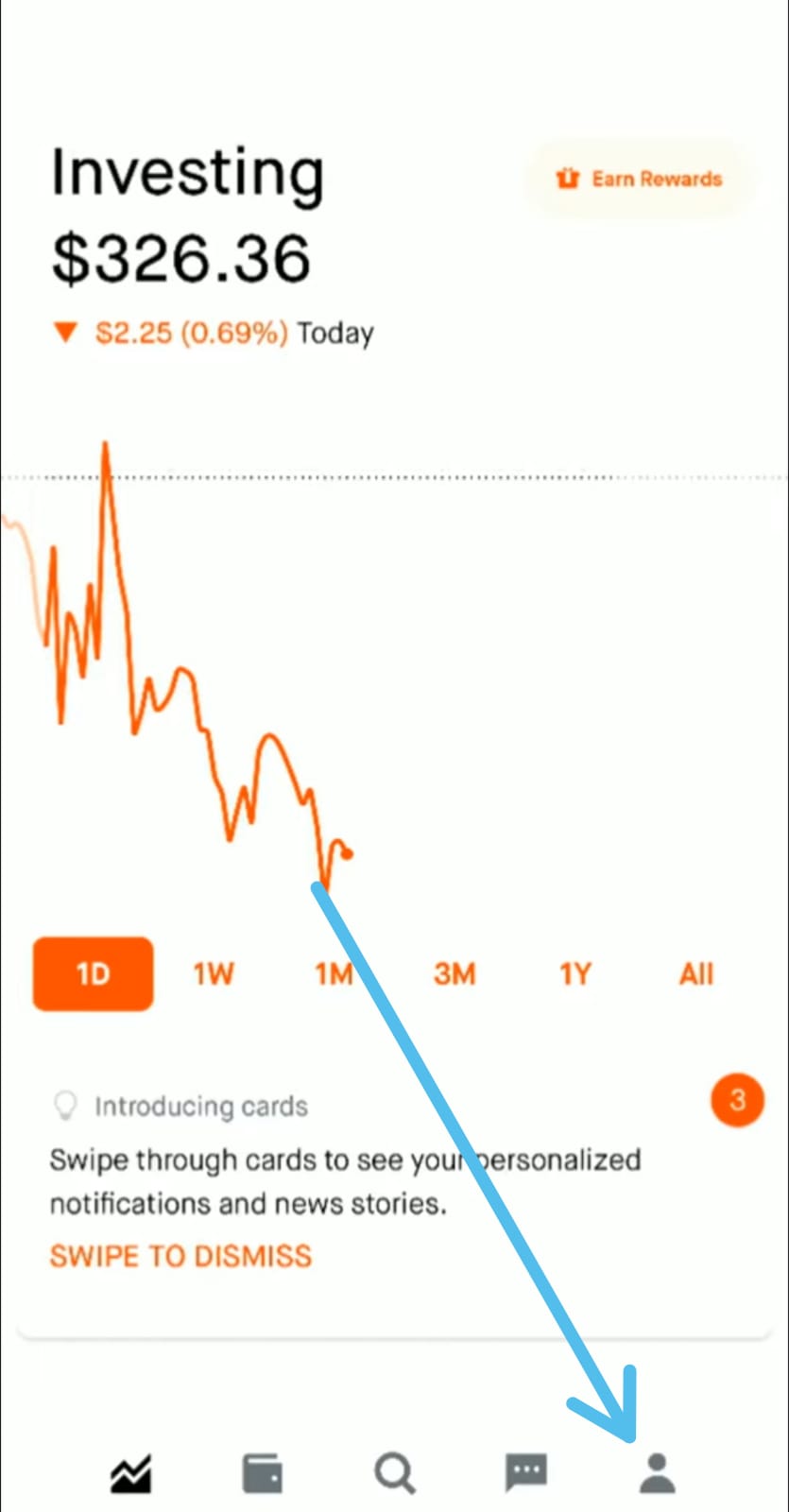Image resolution: width=789 pixels, height=1512 pixels.
Task: View the All time chart
Action: coord(696,973)
